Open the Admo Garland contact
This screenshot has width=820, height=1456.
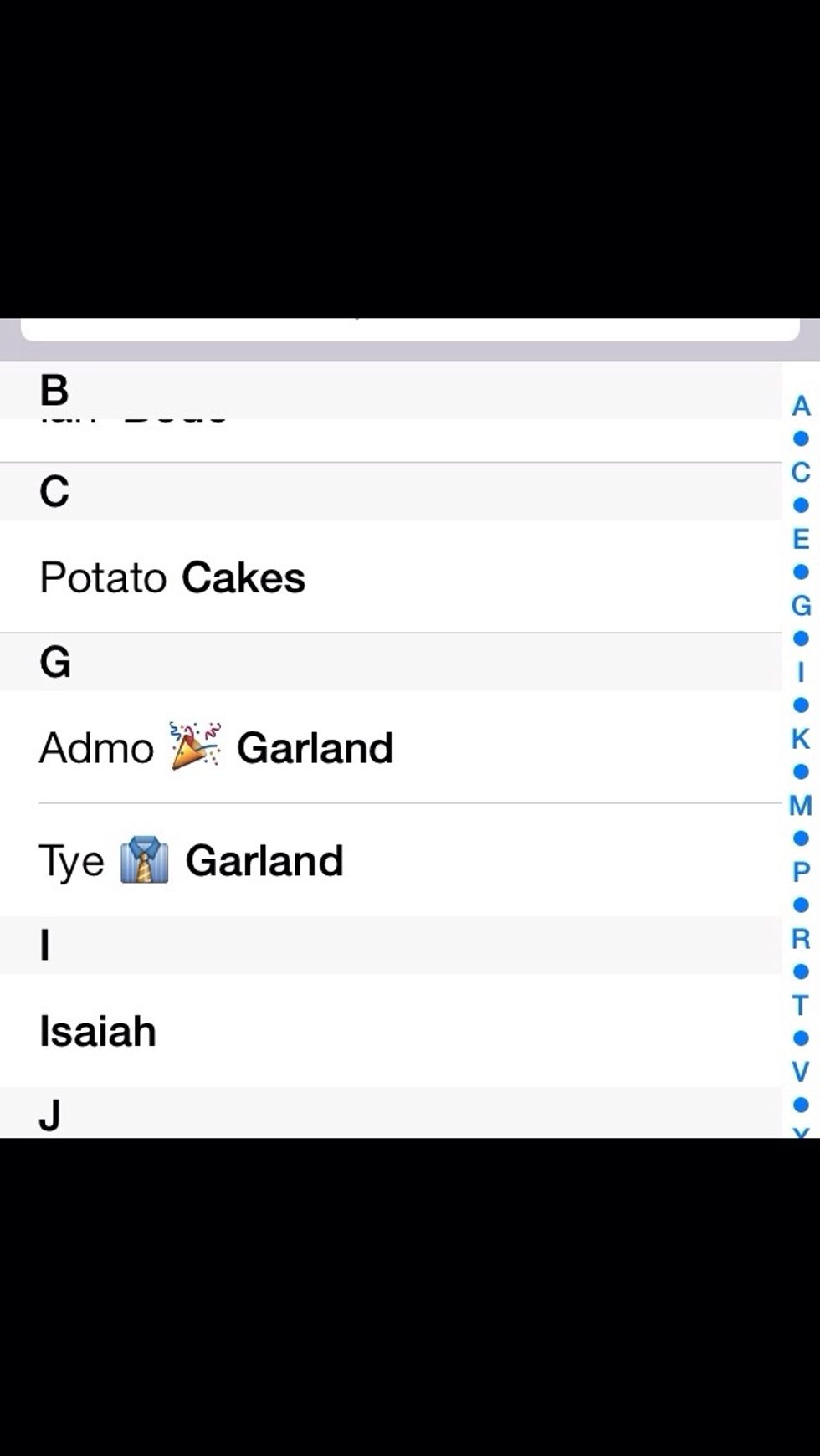pyautogui.click(x=216, y=747)
